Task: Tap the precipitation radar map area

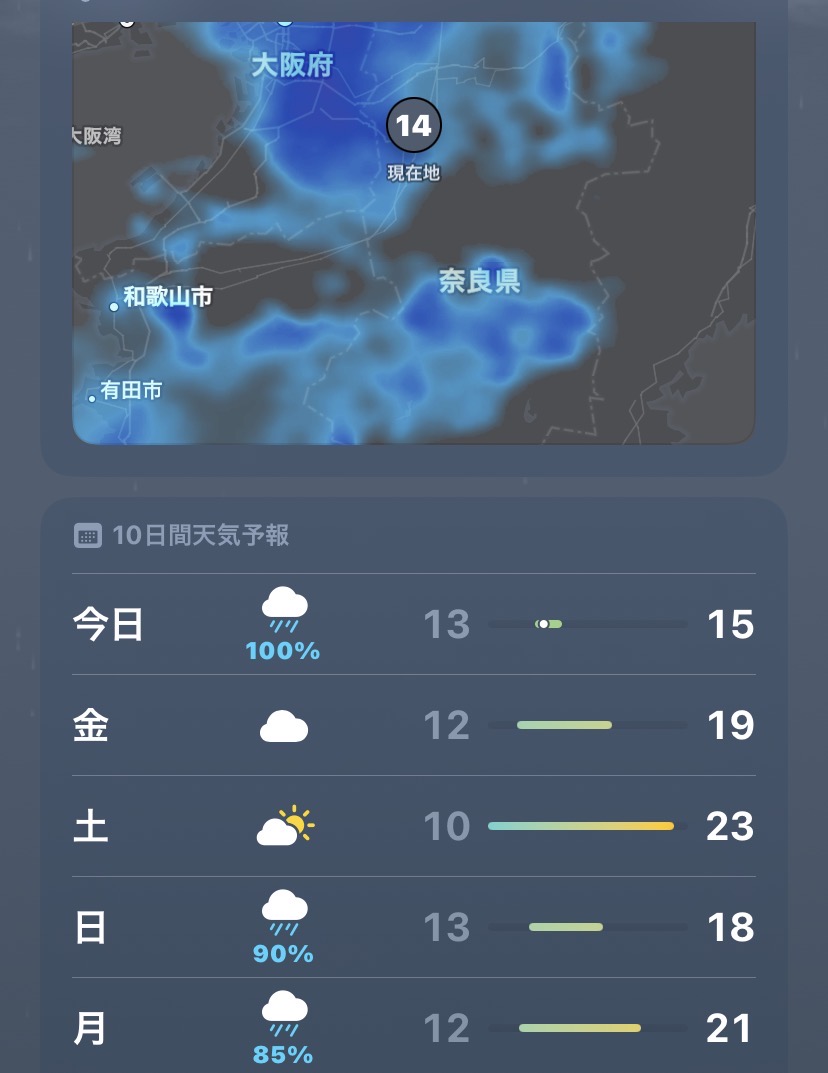Action: [x=414, y=230]
